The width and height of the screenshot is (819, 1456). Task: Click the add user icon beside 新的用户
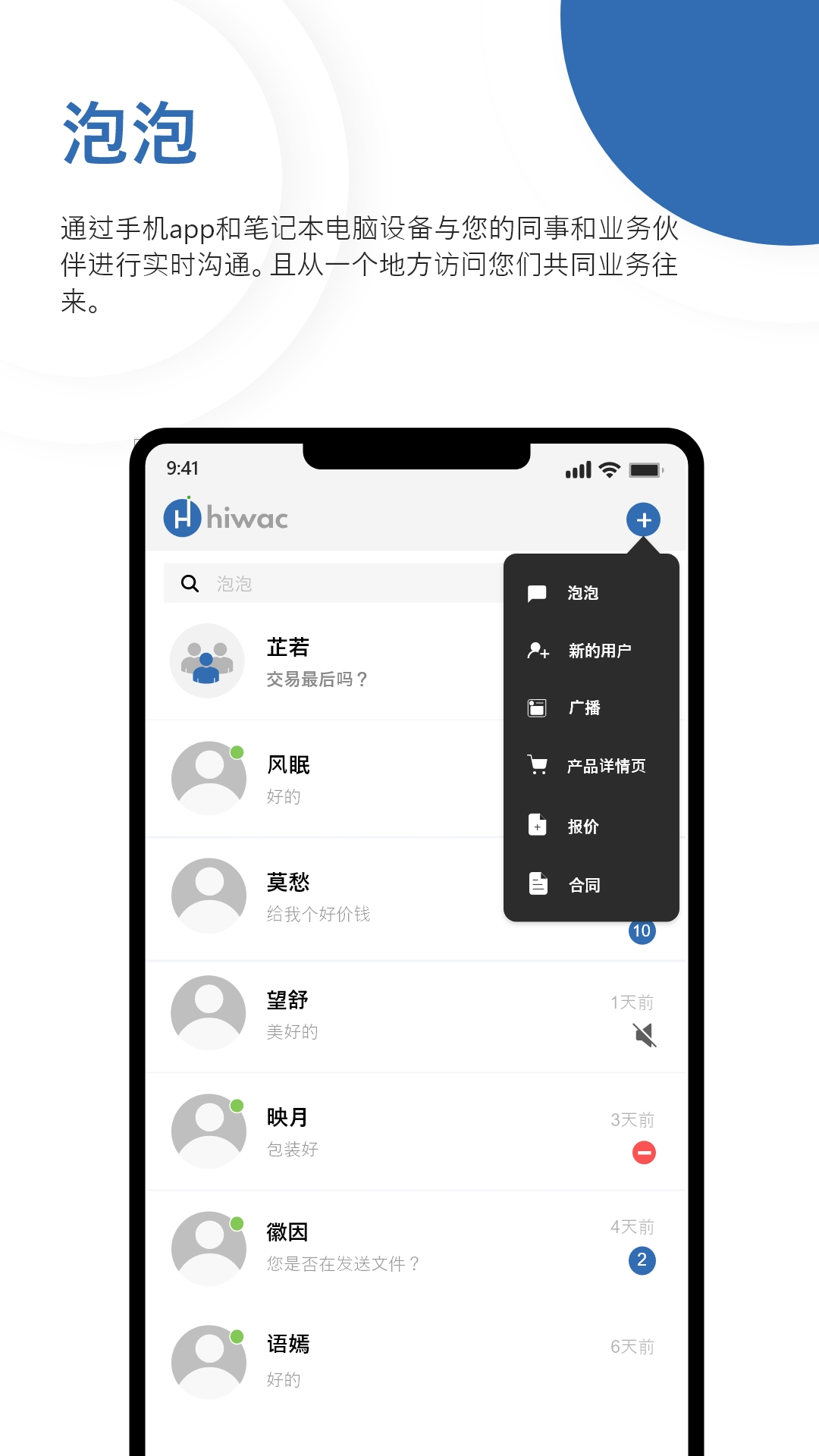538,650
